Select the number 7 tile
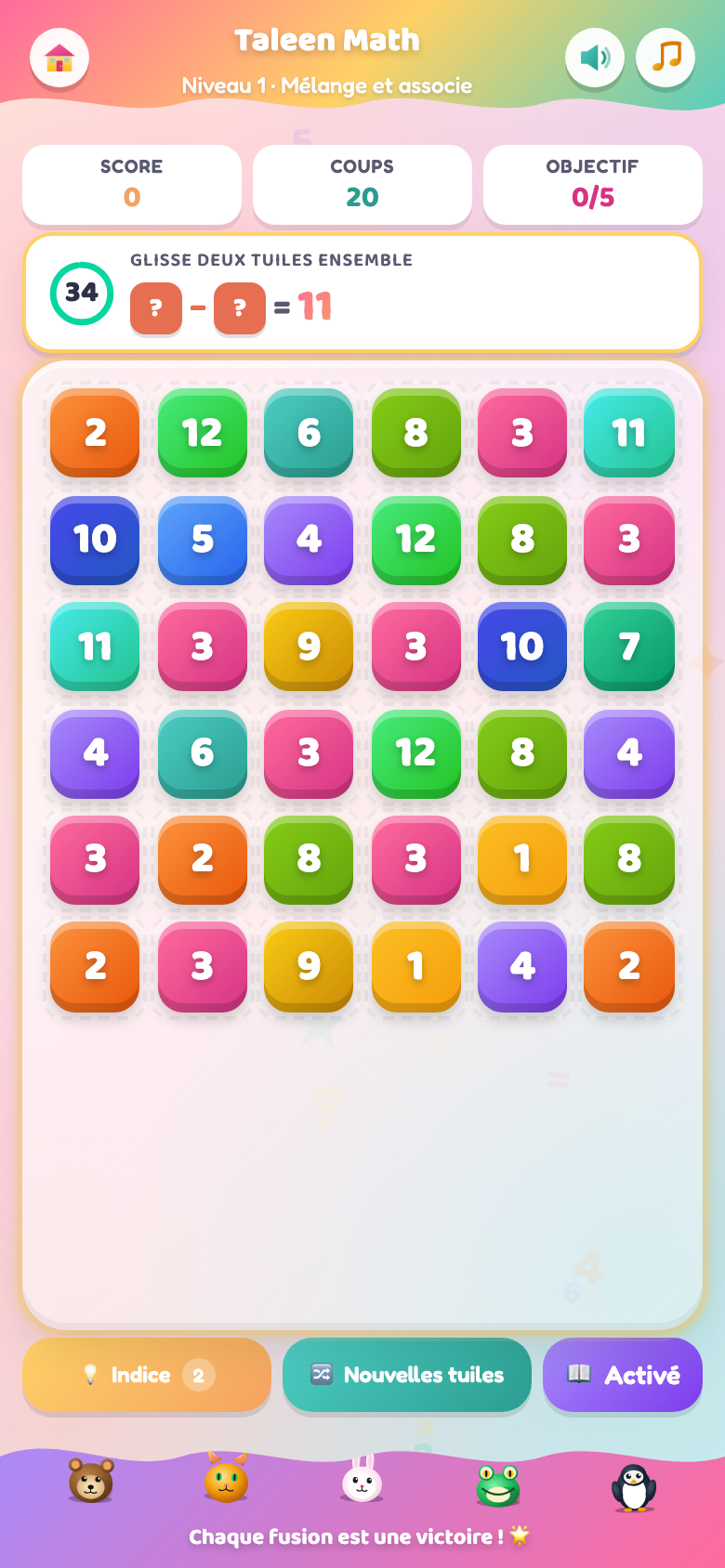The height and width of the screenshot is (1568, 725). [629, 647]
